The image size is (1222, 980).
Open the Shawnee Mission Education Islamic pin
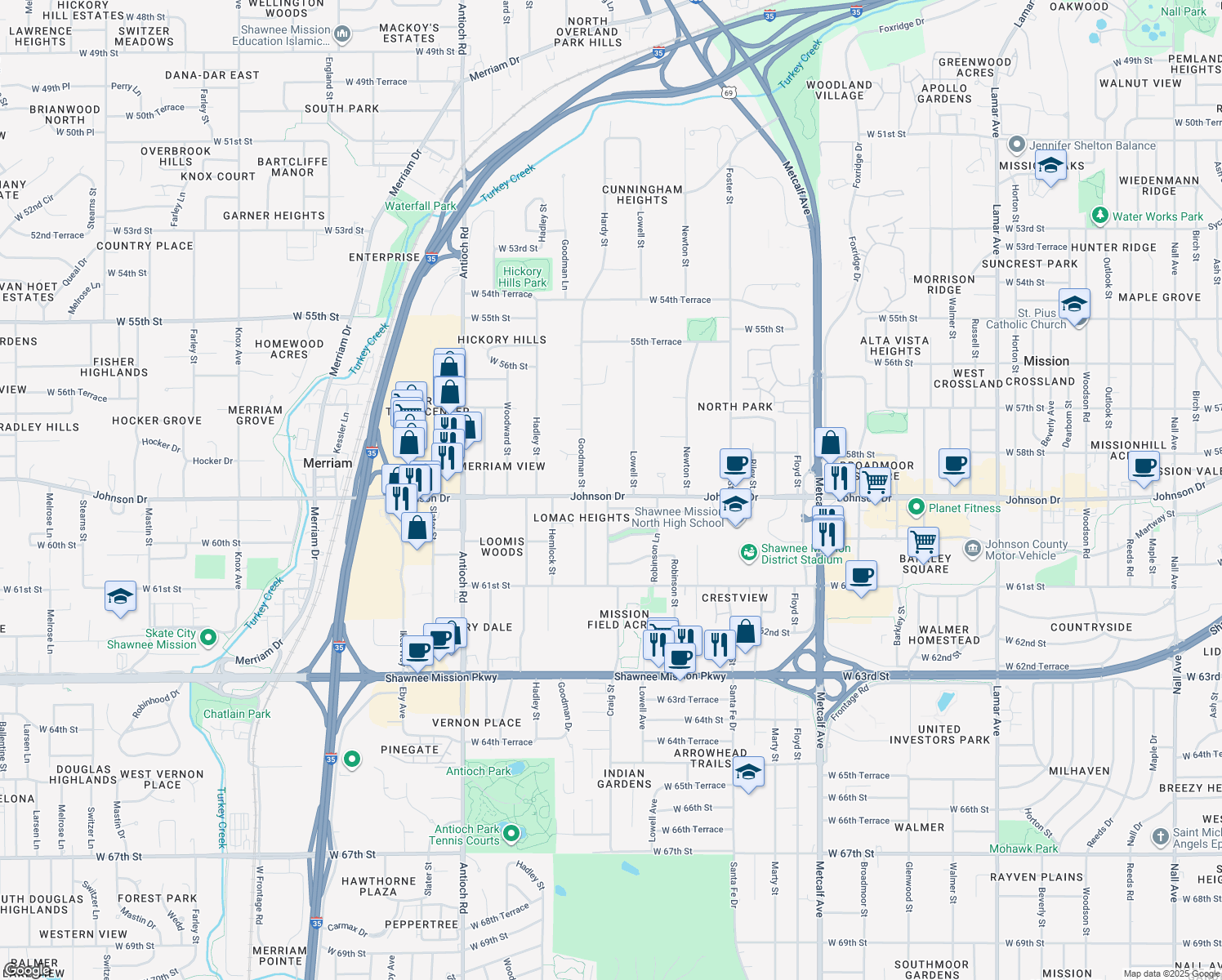coord(342,34)
